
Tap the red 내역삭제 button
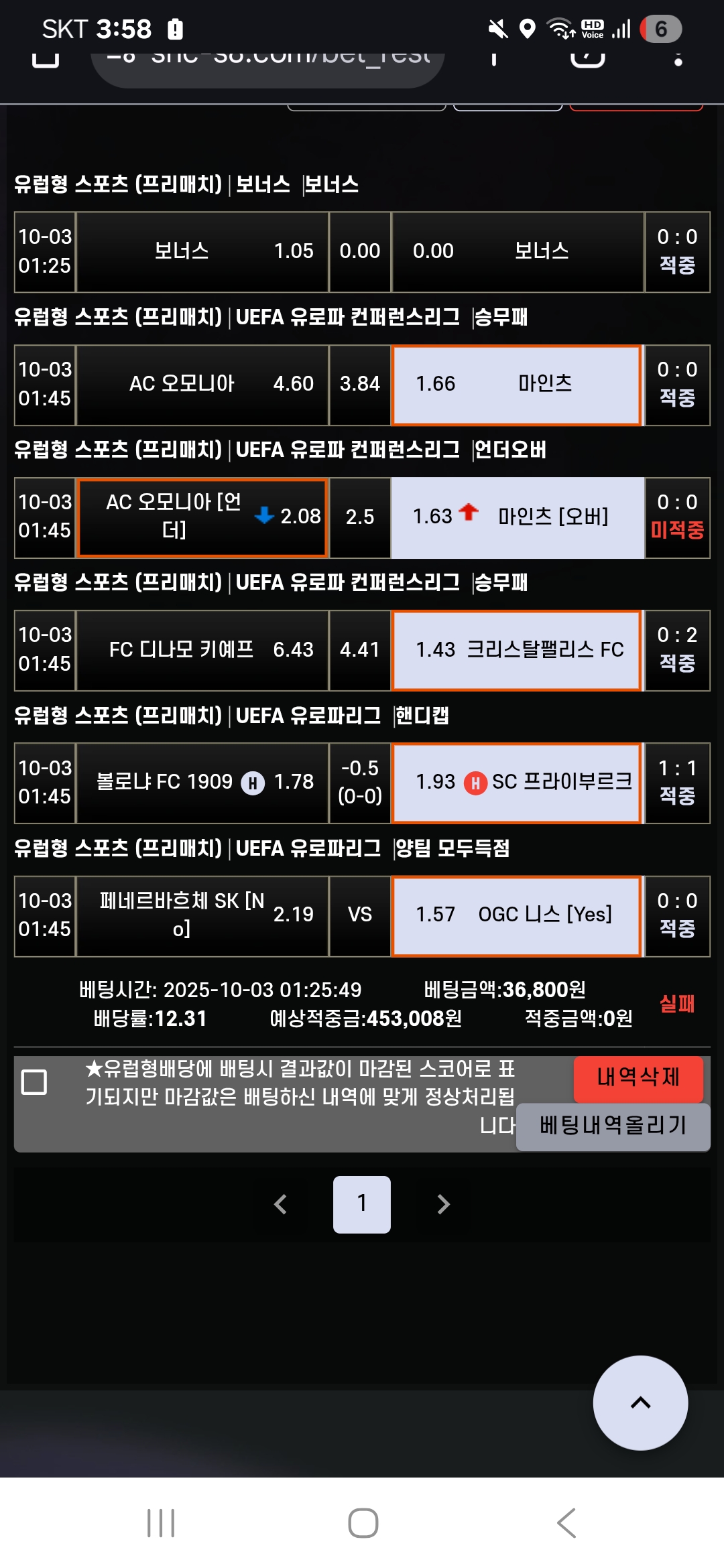638,1078
